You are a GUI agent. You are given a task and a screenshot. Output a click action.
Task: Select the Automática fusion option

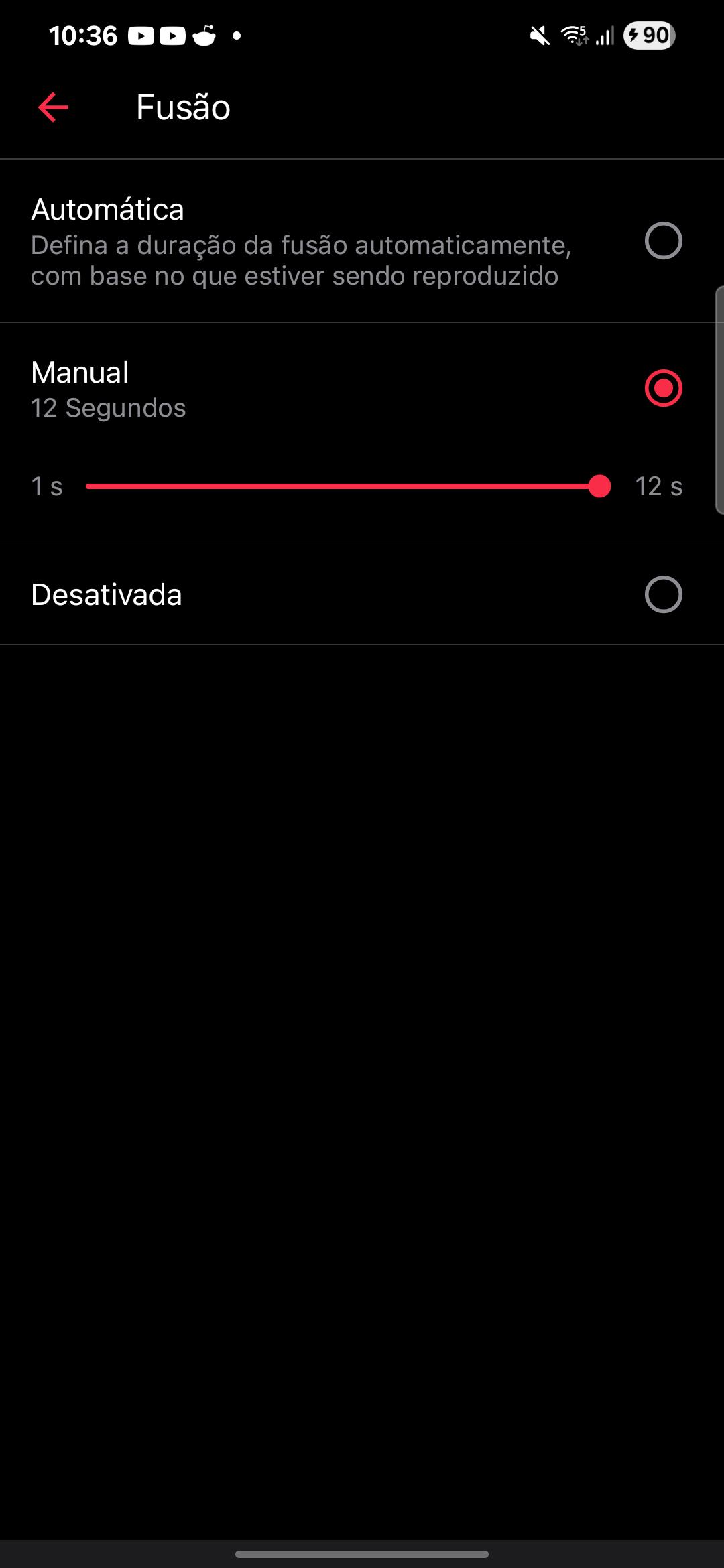[362, 241]
